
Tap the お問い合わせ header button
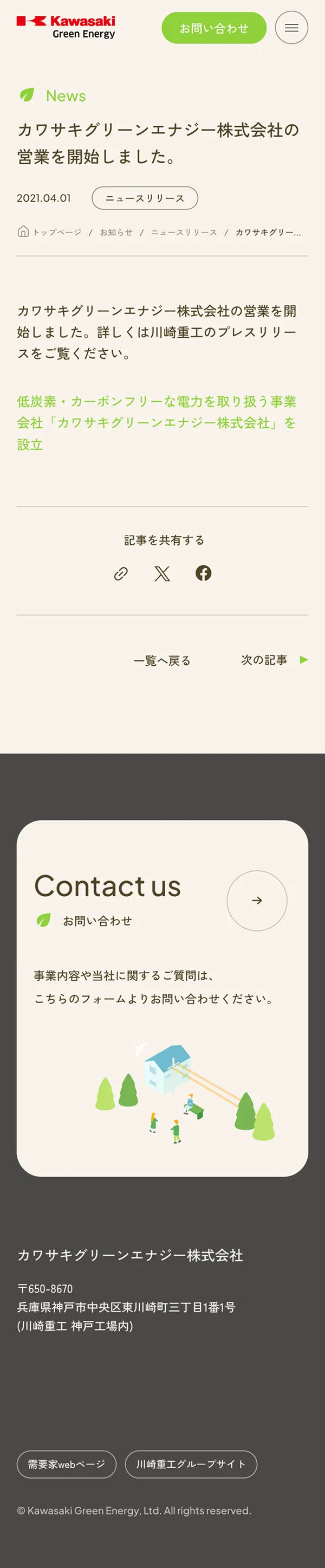(213, 28)
